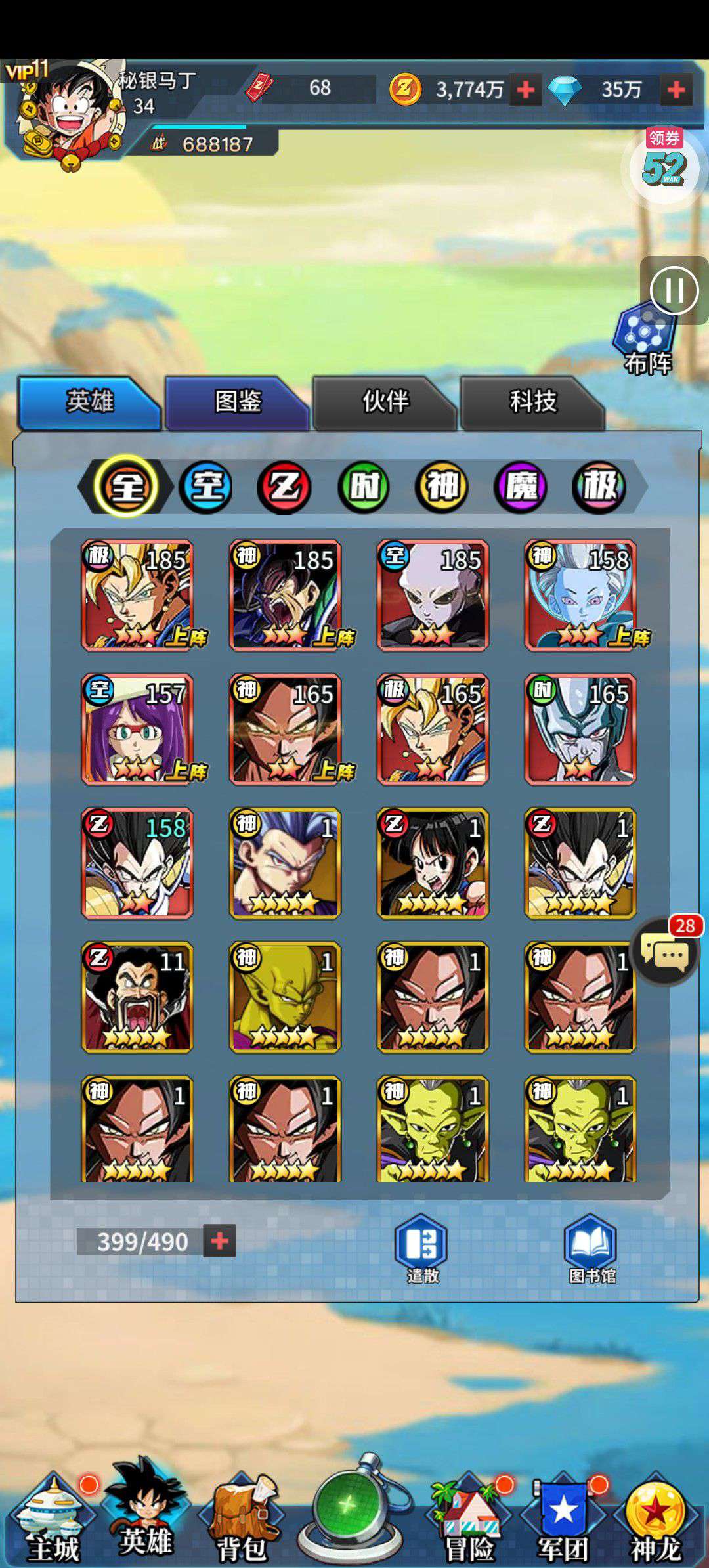Select the 极 hero filter
The width and height of the screenshot is (709, 1568).
click(599, 487)
